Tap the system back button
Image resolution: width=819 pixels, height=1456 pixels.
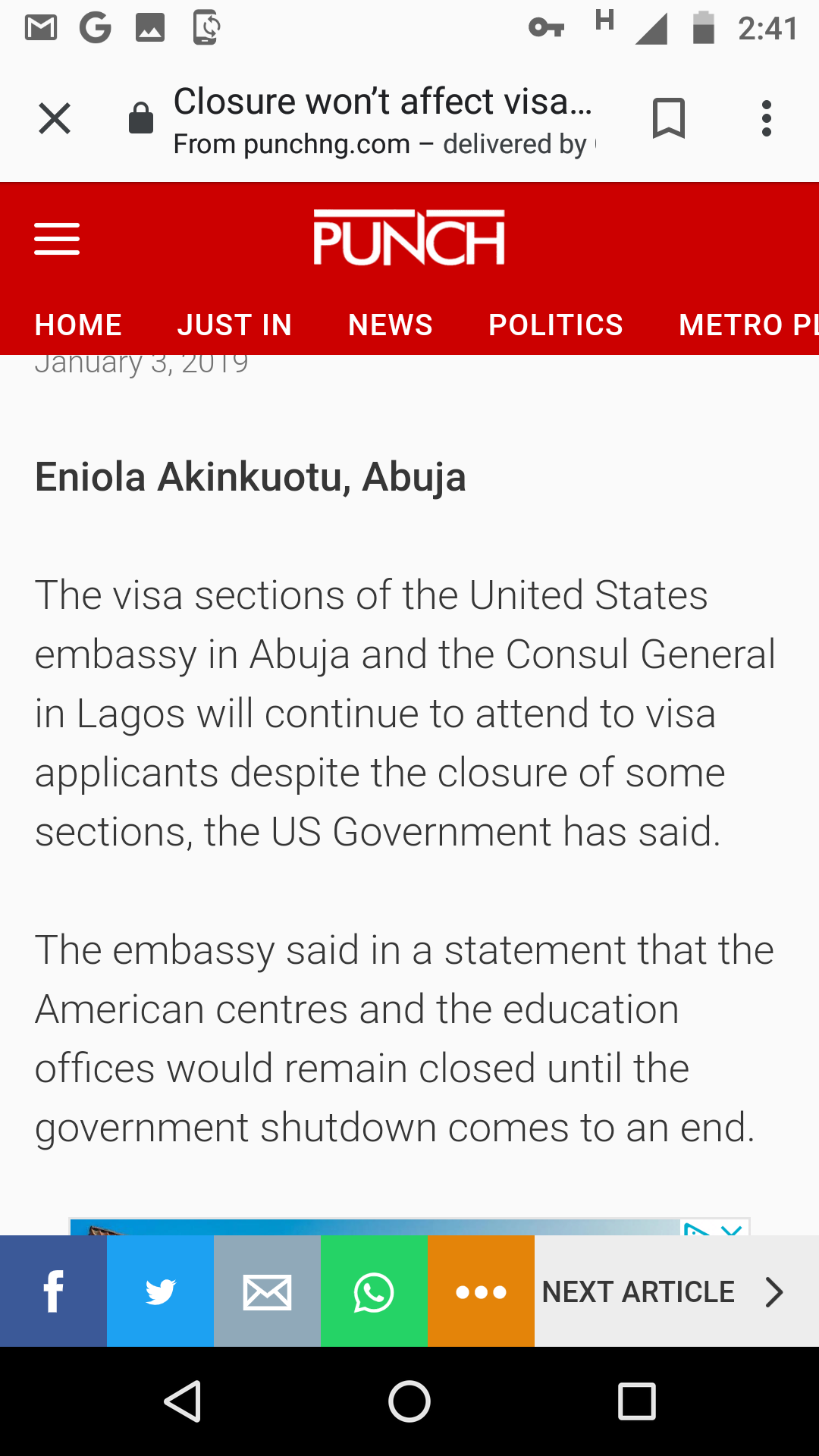click(183, 1401)
